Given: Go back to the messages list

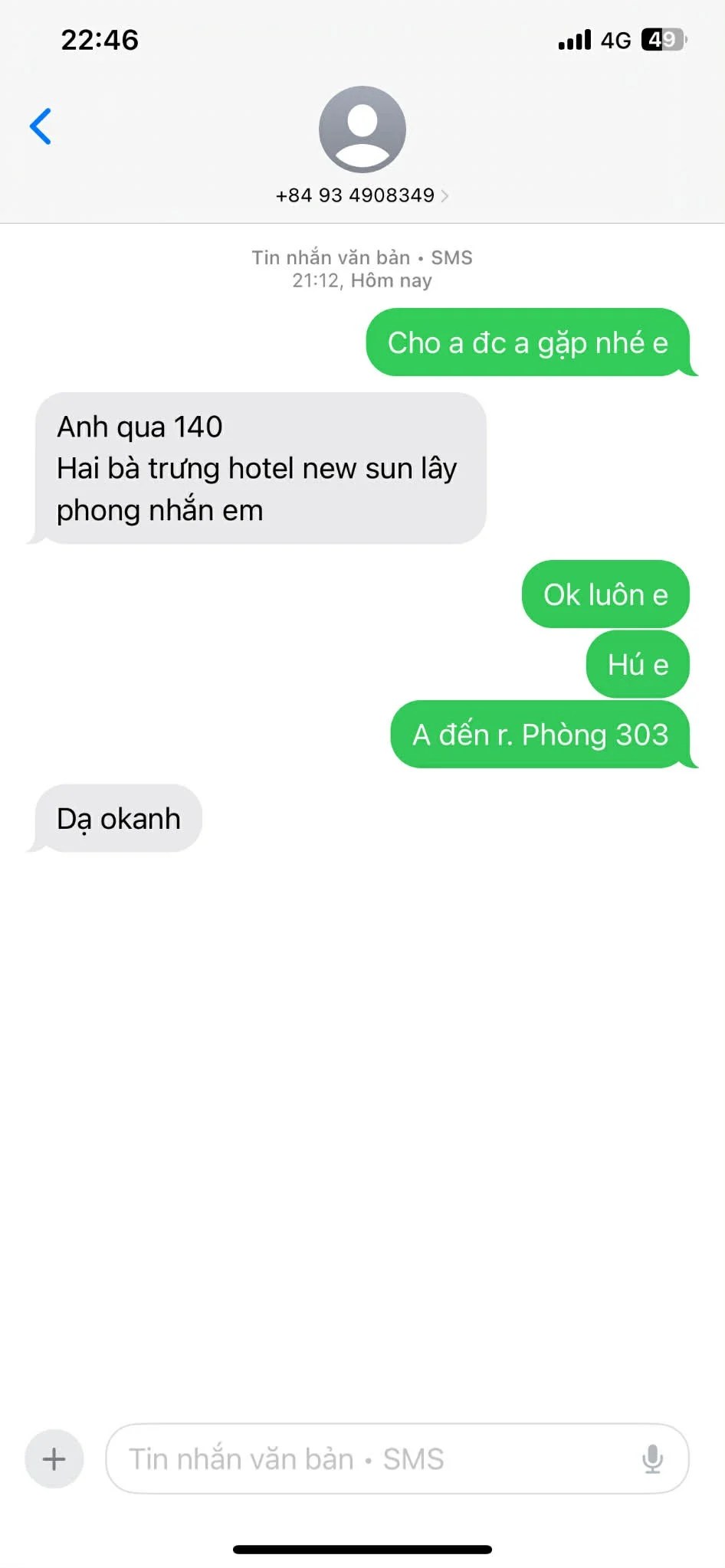Looking at the screenshot, I should (x=41, y=126).
